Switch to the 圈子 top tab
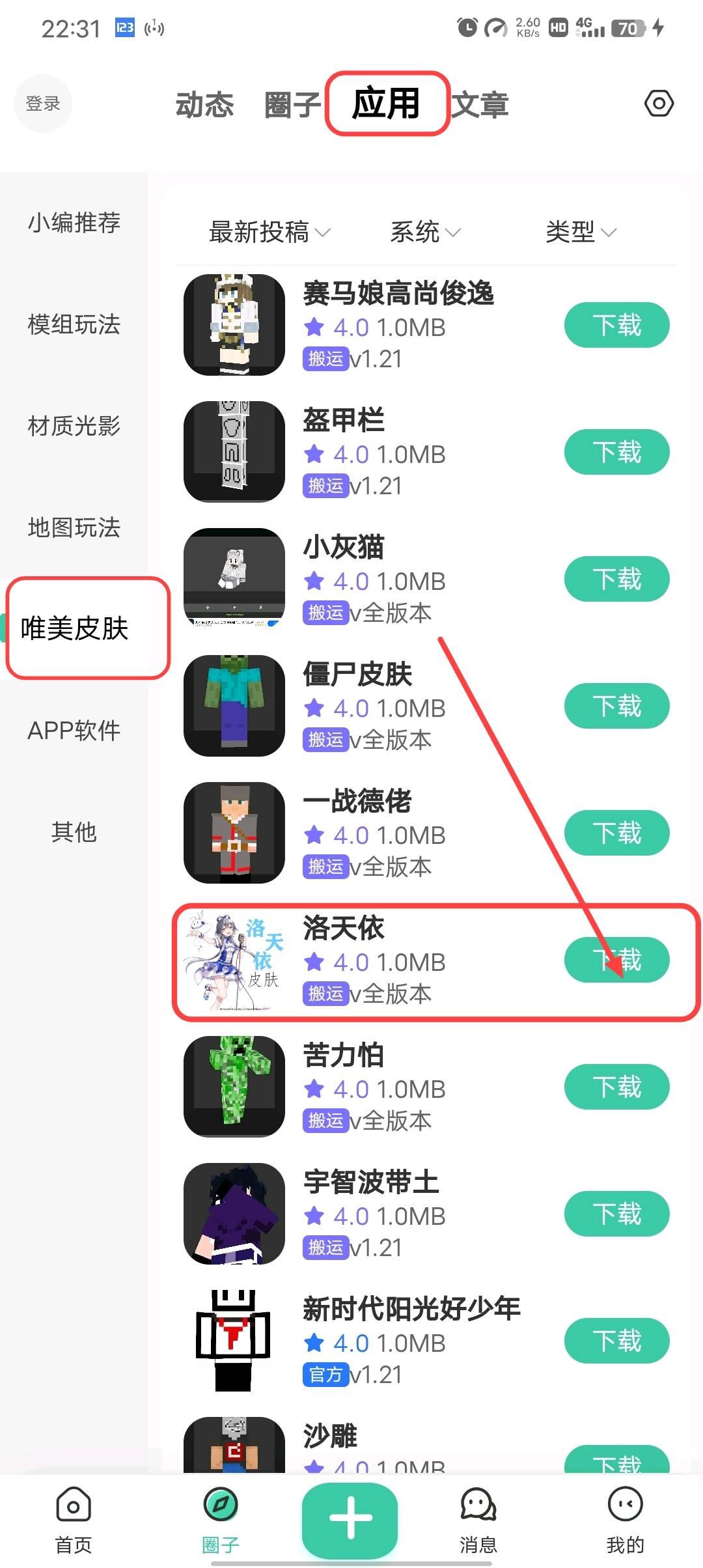The width and height of the screenshot is (703, 1568). pos(292,105)
